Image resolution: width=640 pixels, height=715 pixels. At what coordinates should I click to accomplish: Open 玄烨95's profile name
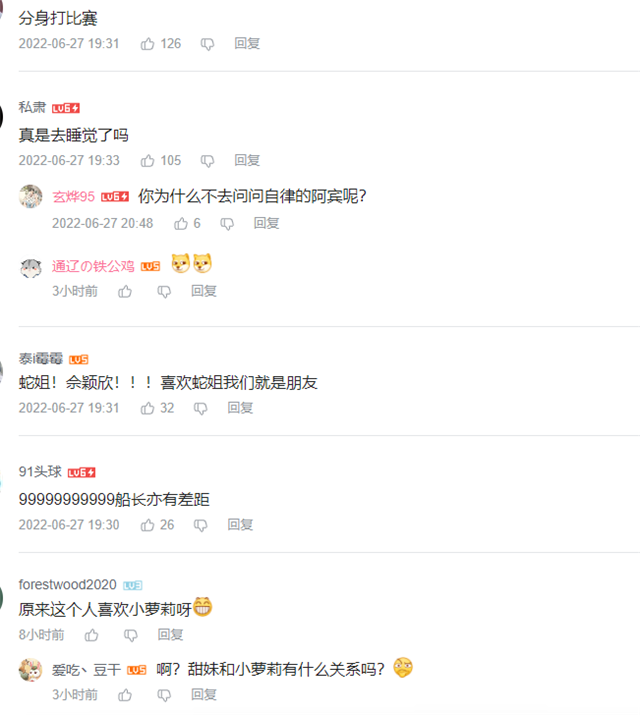(x=73, y=196)
